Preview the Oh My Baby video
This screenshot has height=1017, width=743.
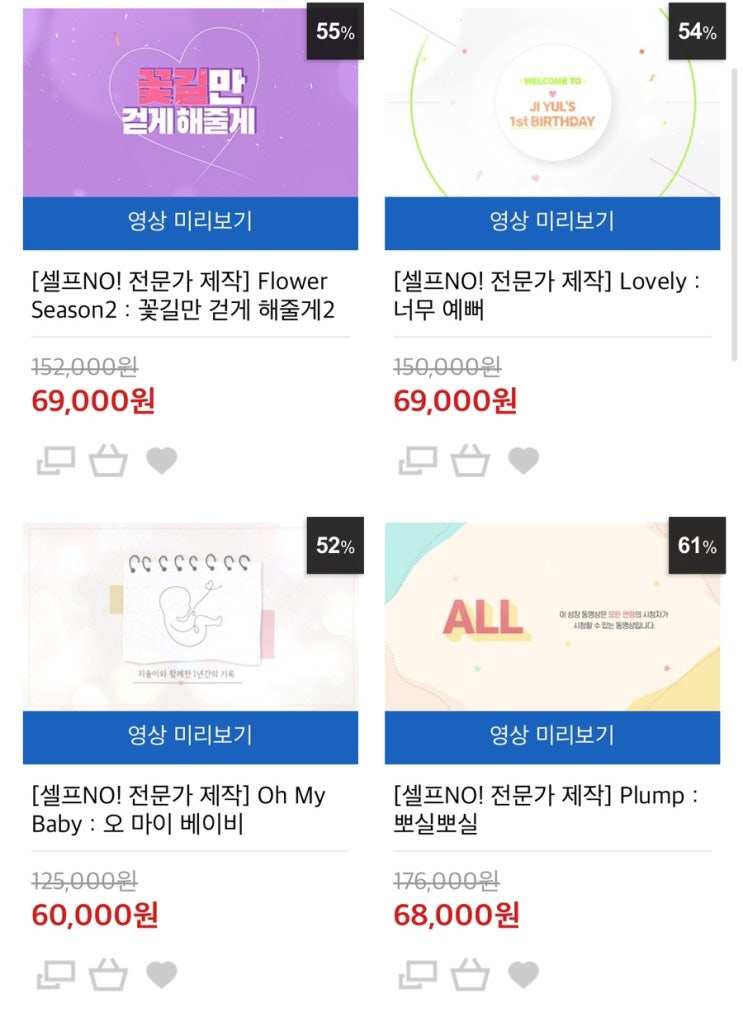(x=190, y=737)
